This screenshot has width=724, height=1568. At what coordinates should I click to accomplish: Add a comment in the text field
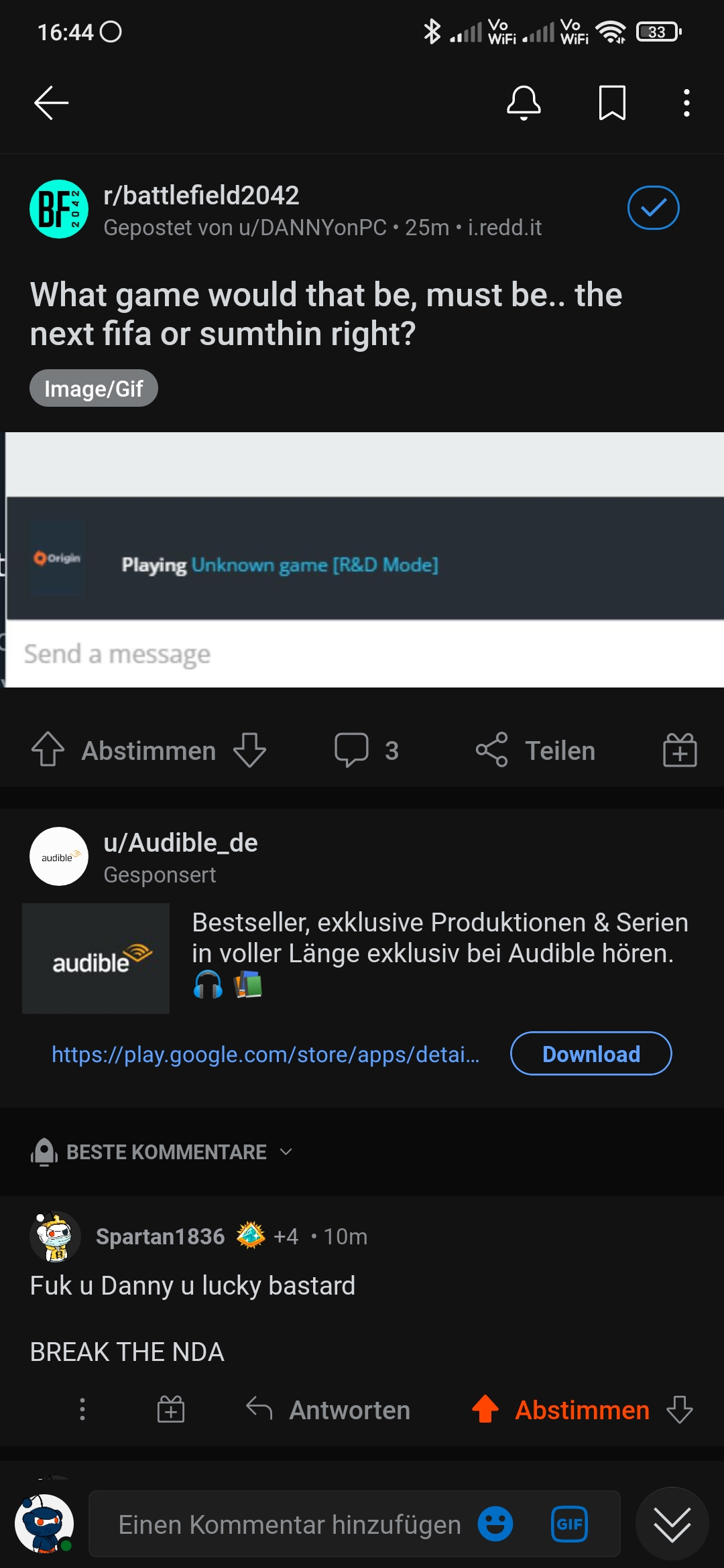(x=290, y=1525)
